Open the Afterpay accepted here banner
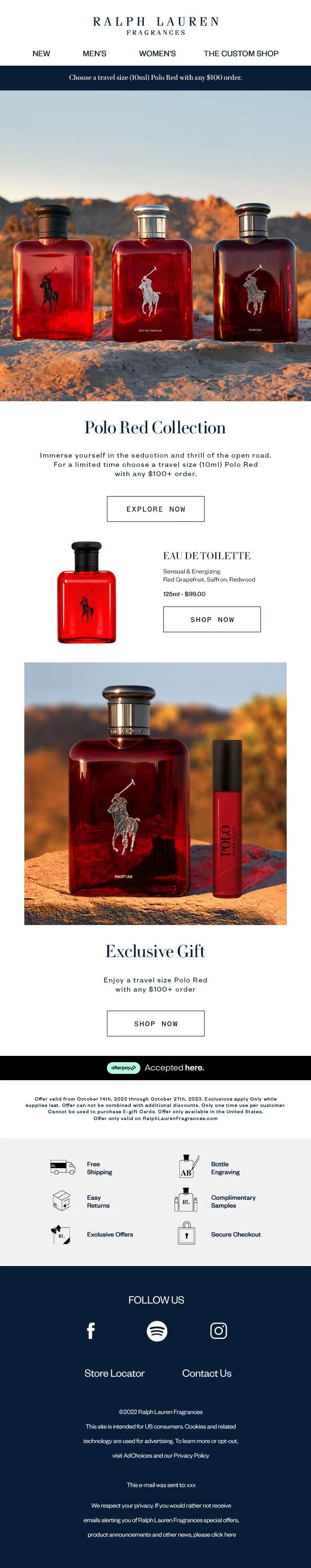The height and width of the screenshot is (1568, 311). click(x=155, y=1068)
